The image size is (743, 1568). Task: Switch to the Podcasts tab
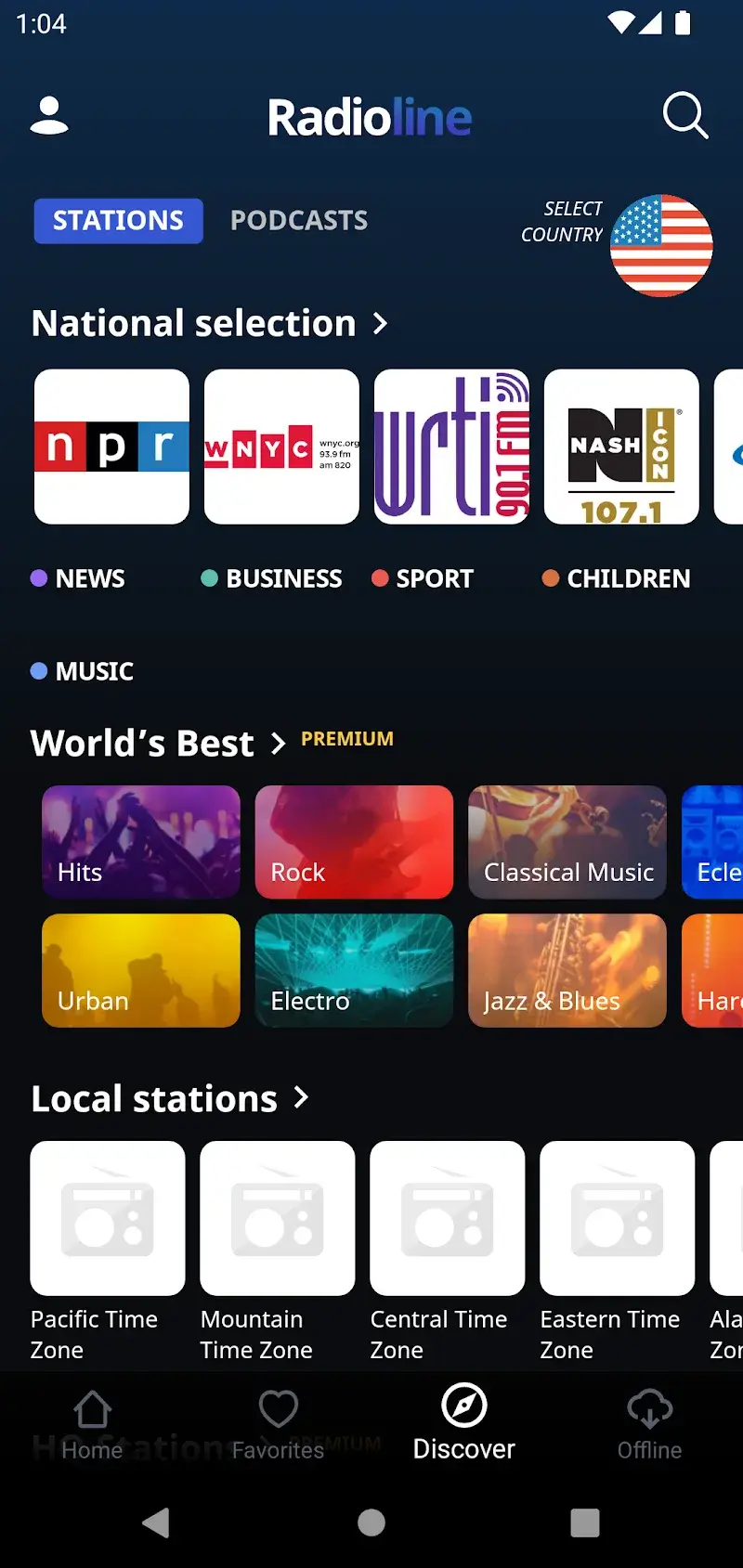coord(299,221)
